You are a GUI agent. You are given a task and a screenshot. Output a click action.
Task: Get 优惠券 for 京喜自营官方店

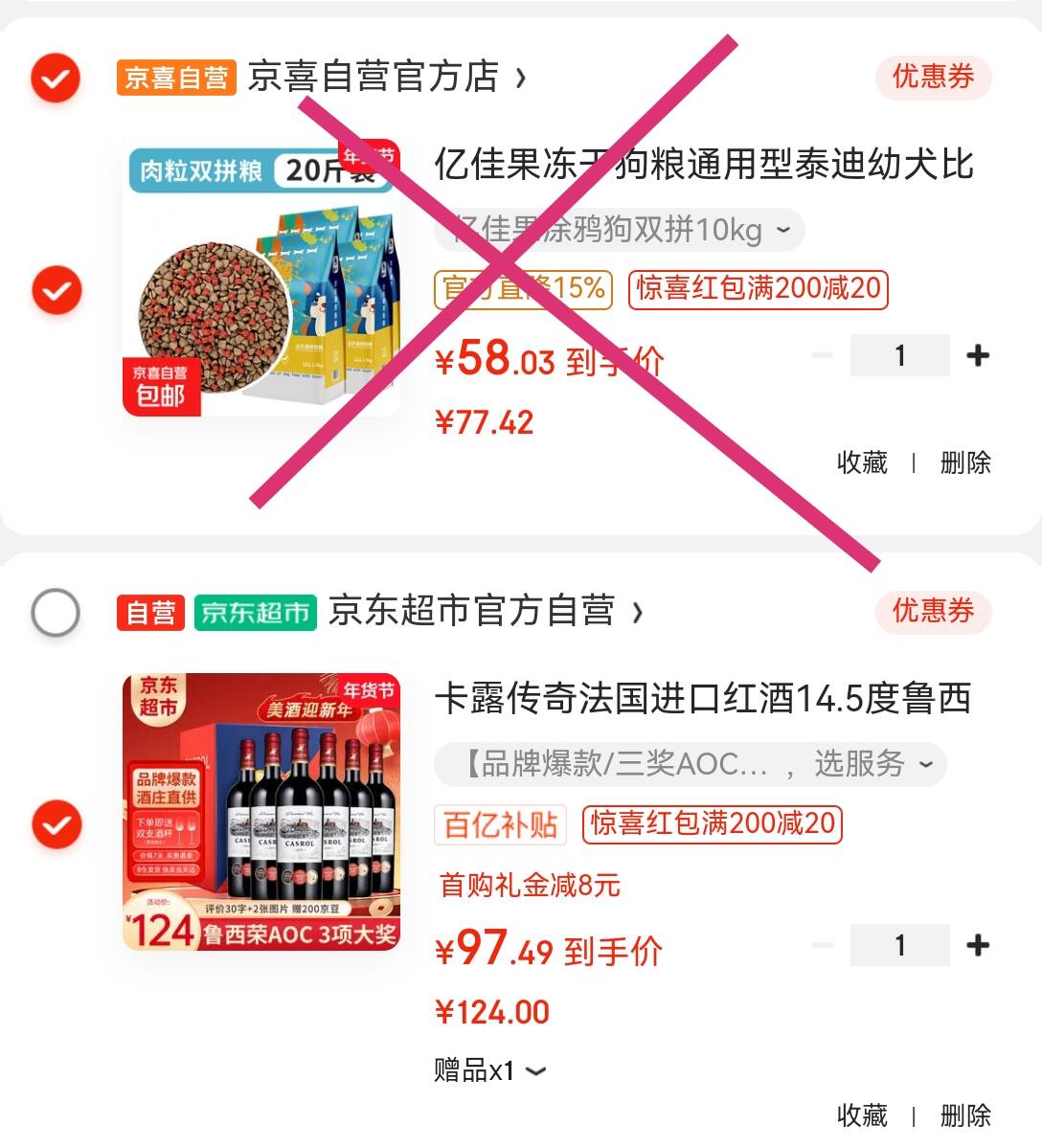[x=932, y=77]
